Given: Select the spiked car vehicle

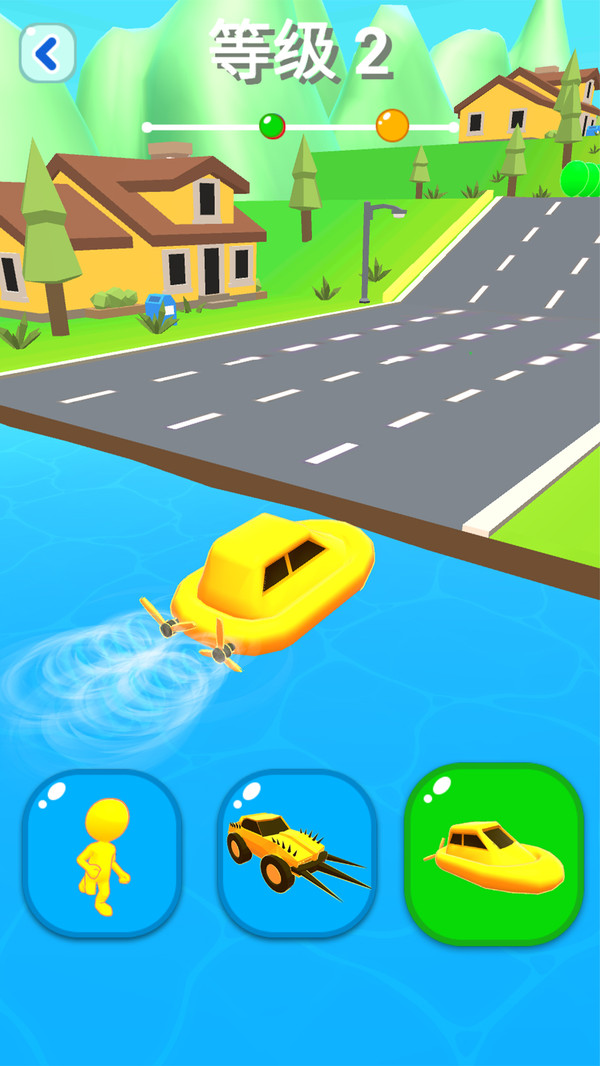Looking at the screenshot, I should [297, 853].
